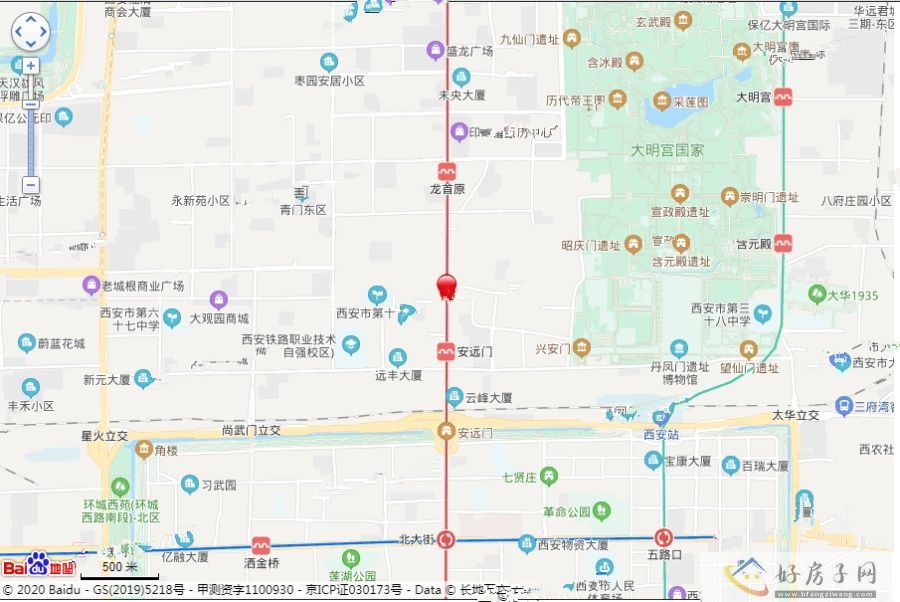
Task: Pan the map down with the arrow
Action: [30, 44]
